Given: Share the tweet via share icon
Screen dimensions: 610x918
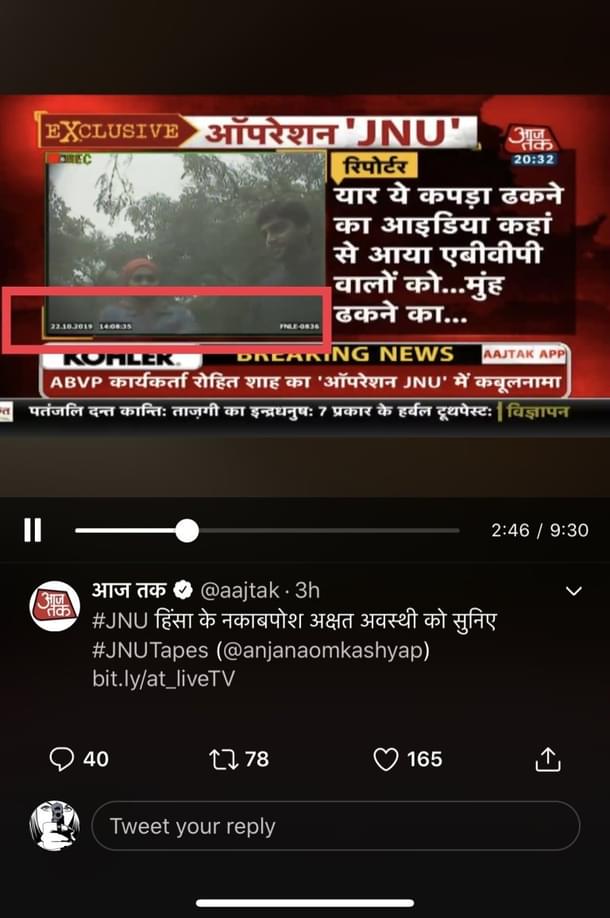Looking at the screenshot, I should click(x=547, y=760).
